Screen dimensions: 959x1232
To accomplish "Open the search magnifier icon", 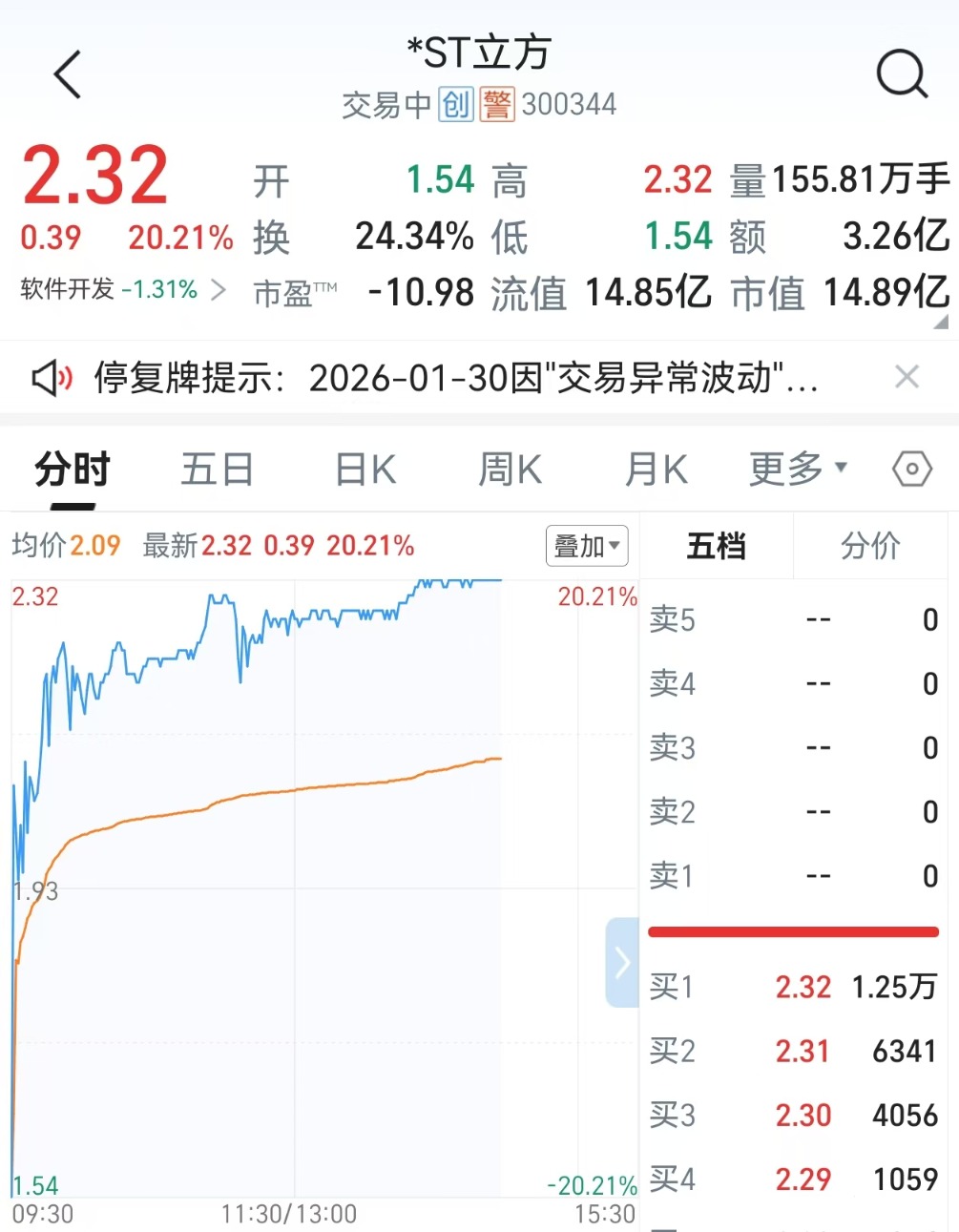I will (901, 74).
